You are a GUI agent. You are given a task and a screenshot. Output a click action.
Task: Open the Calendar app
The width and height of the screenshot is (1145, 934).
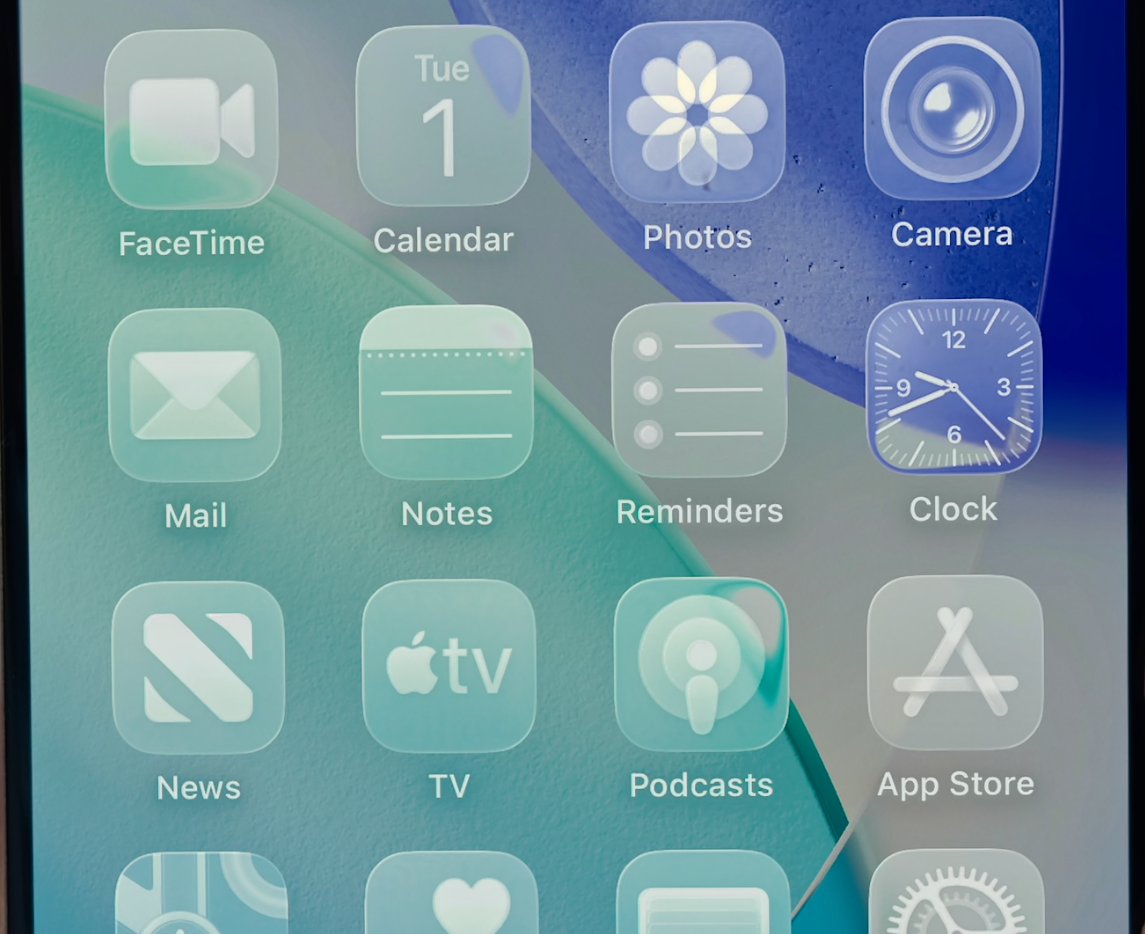443,116
